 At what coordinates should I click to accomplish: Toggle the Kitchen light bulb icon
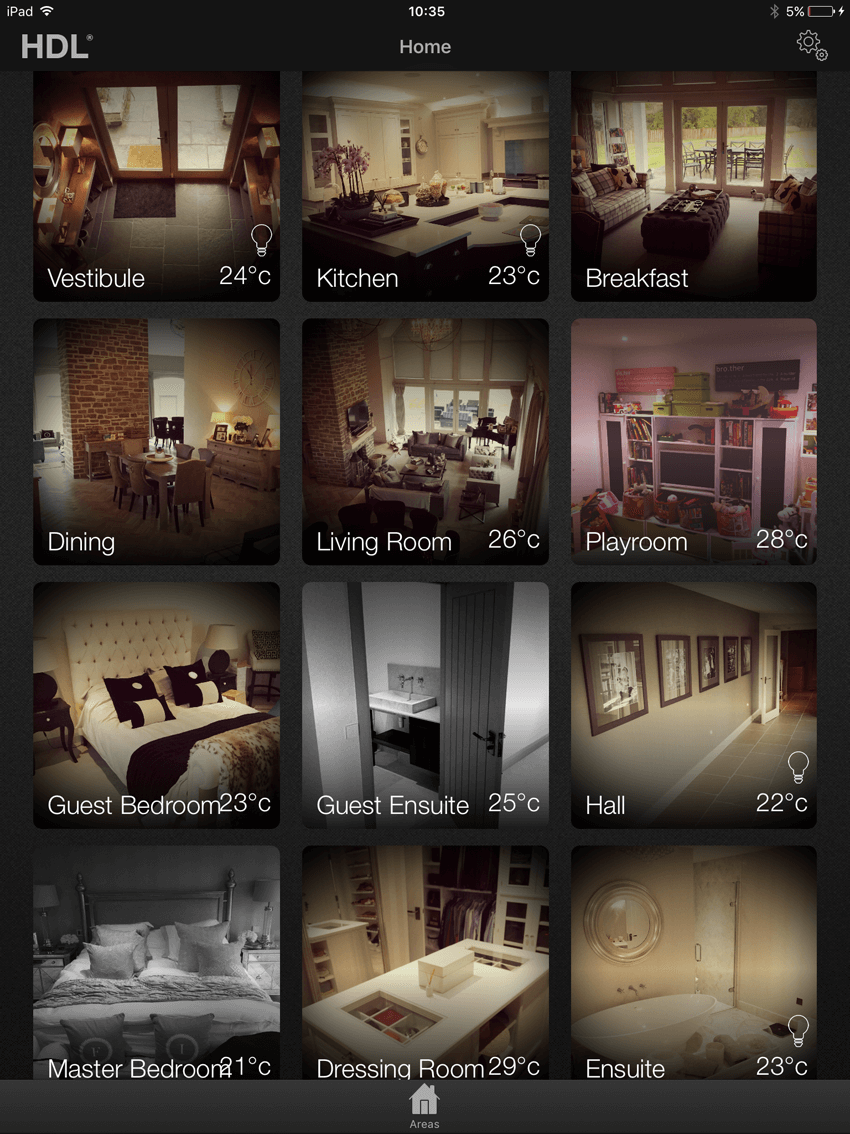pyautogui.click(x=530, y=238)
